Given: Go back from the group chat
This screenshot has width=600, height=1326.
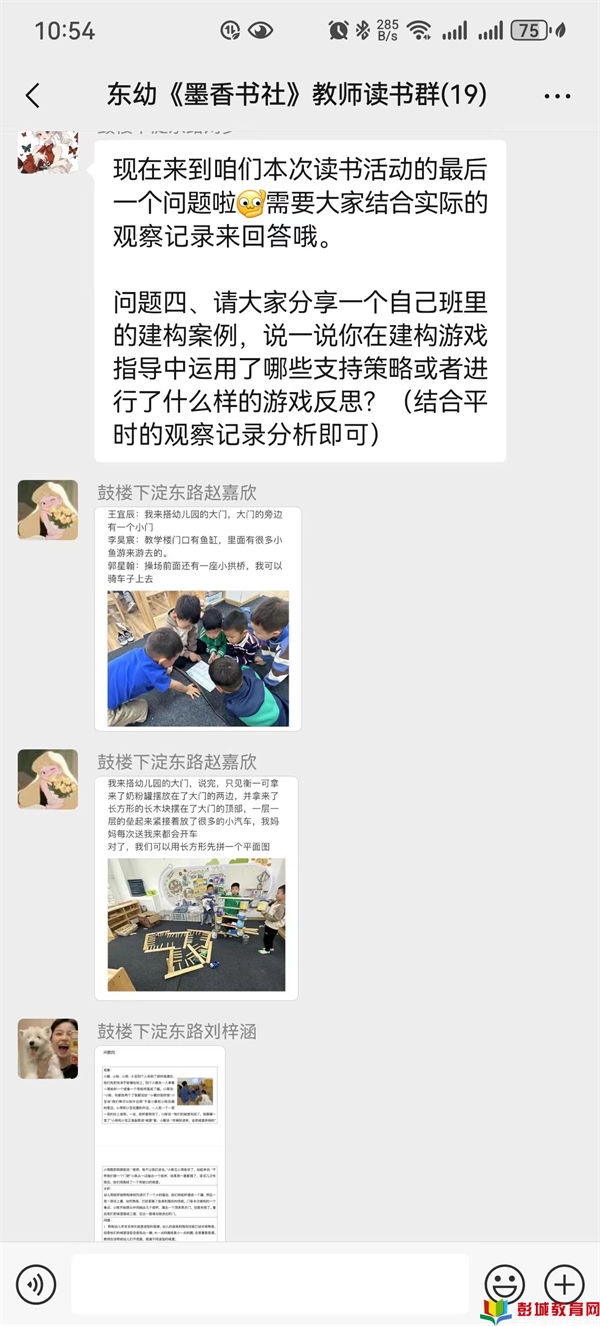Looking at the screenshot, I should click(33, 96).
